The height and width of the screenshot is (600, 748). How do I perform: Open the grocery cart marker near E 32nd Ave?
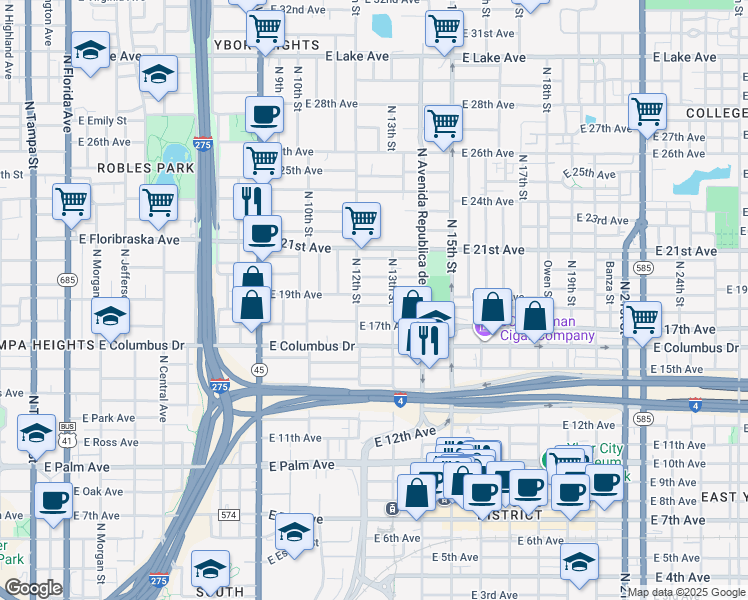click(265, 29)
